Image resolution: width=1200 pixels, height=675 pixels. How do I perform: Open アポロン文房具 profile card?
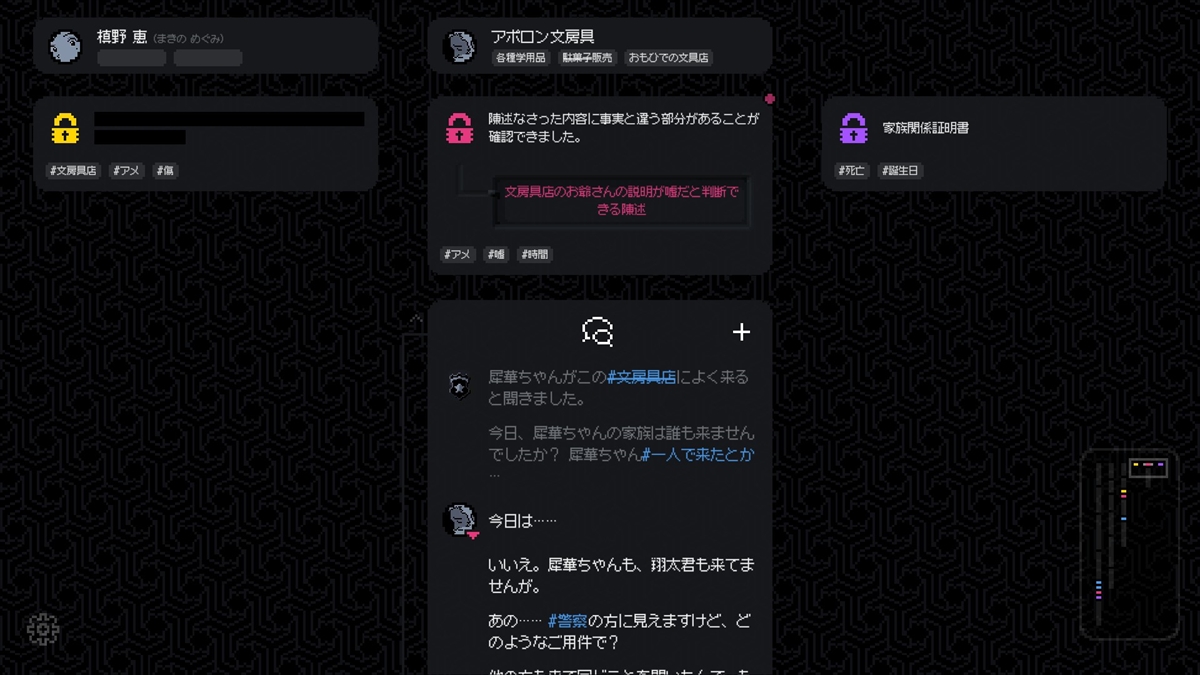600,46
